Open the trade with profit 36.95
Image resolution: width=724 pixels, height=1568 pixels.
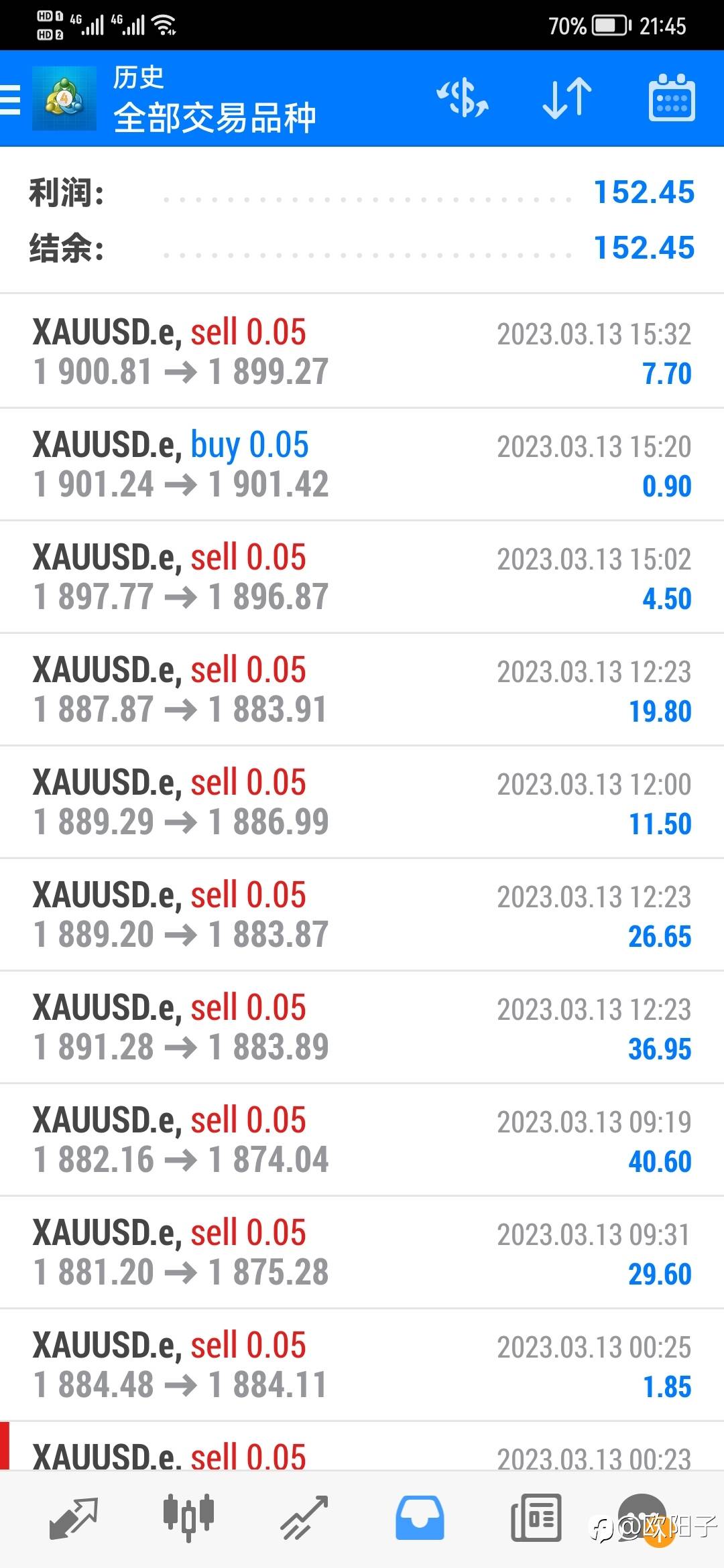click(362, 1027)
